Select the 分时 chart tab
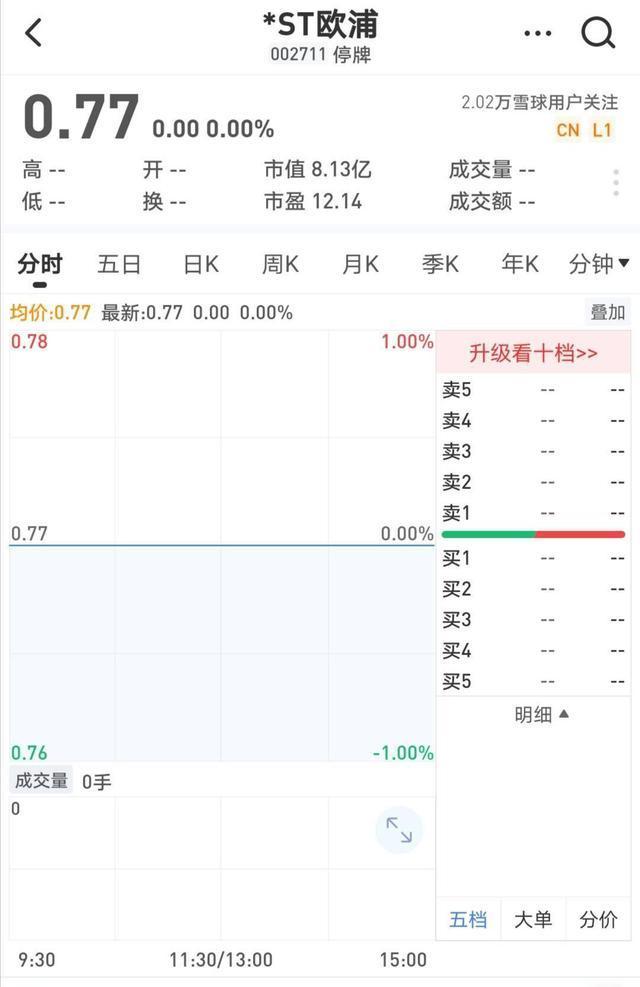 point(40,264)
